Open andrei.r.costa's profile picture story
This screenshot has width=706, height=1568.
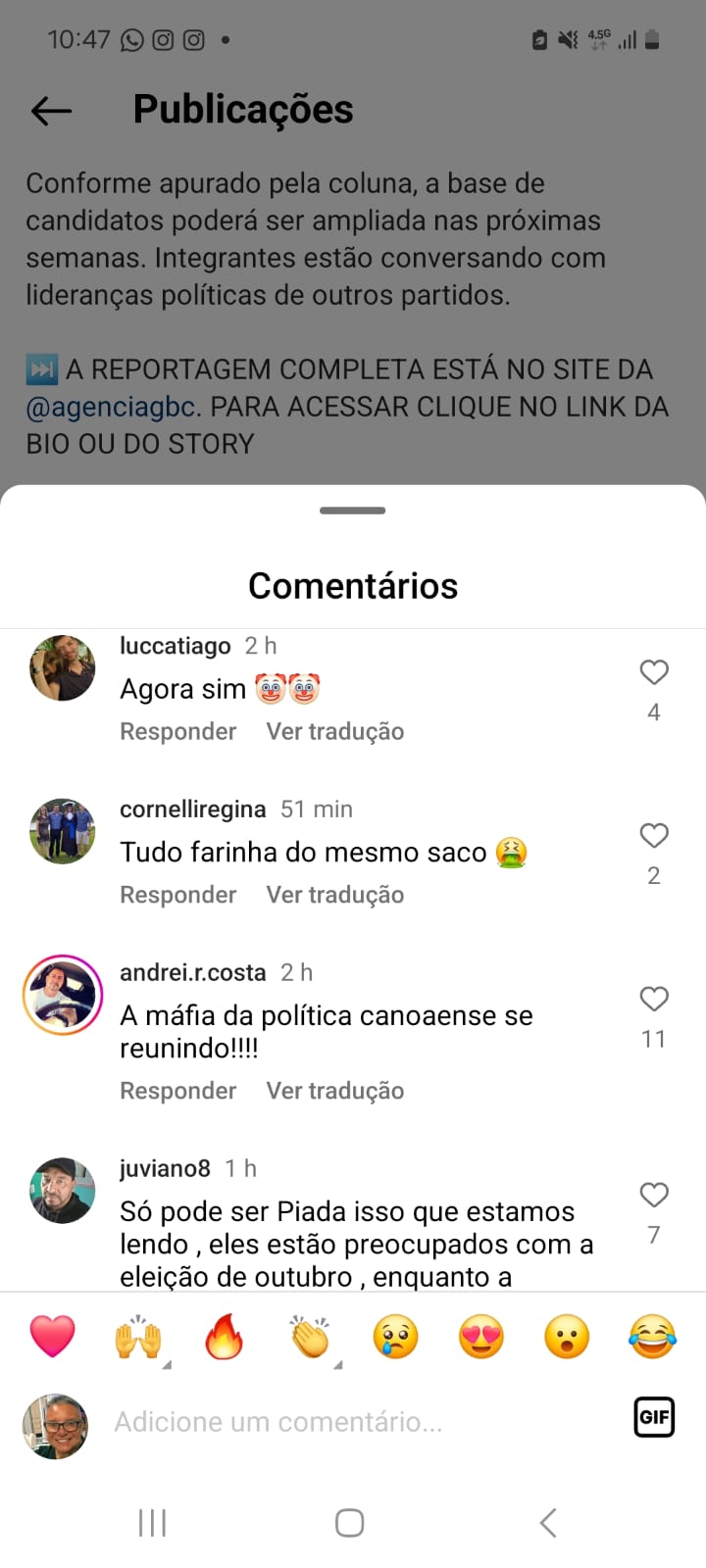click(x=63, y=996)
